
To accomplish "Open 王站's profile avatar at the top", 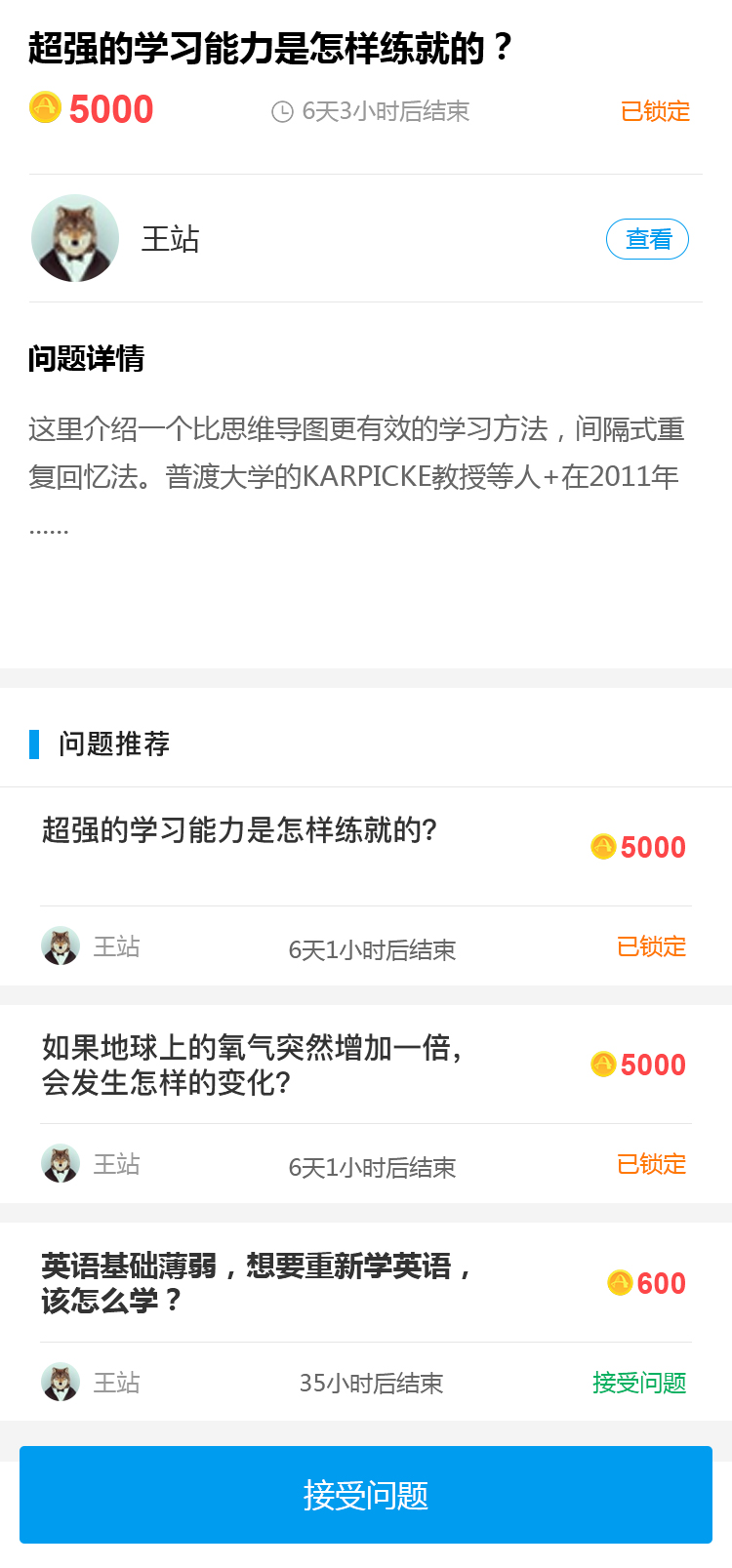I will pyautogui.click(x=75, y=239).
